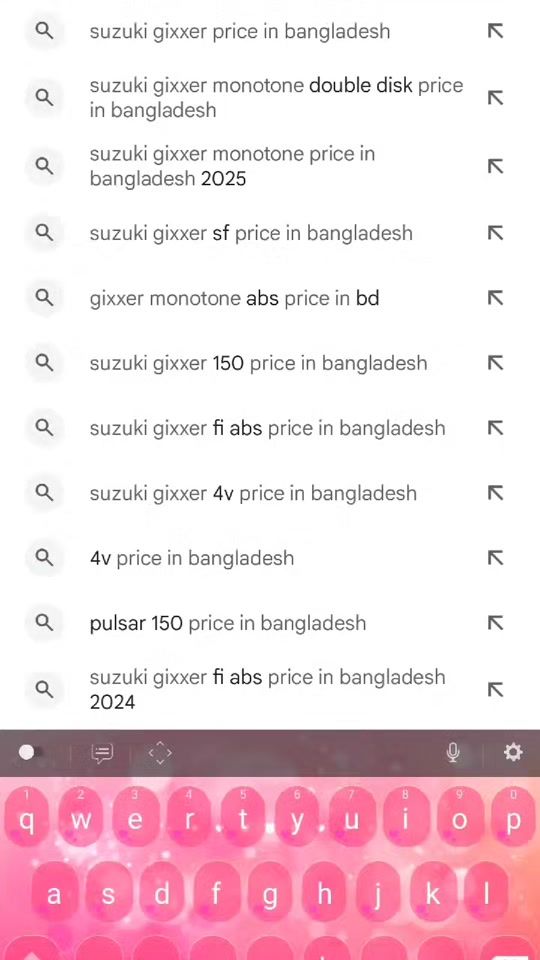
Task: Tap the keyboard message sticker icon
Action: [x=102, y=753]
